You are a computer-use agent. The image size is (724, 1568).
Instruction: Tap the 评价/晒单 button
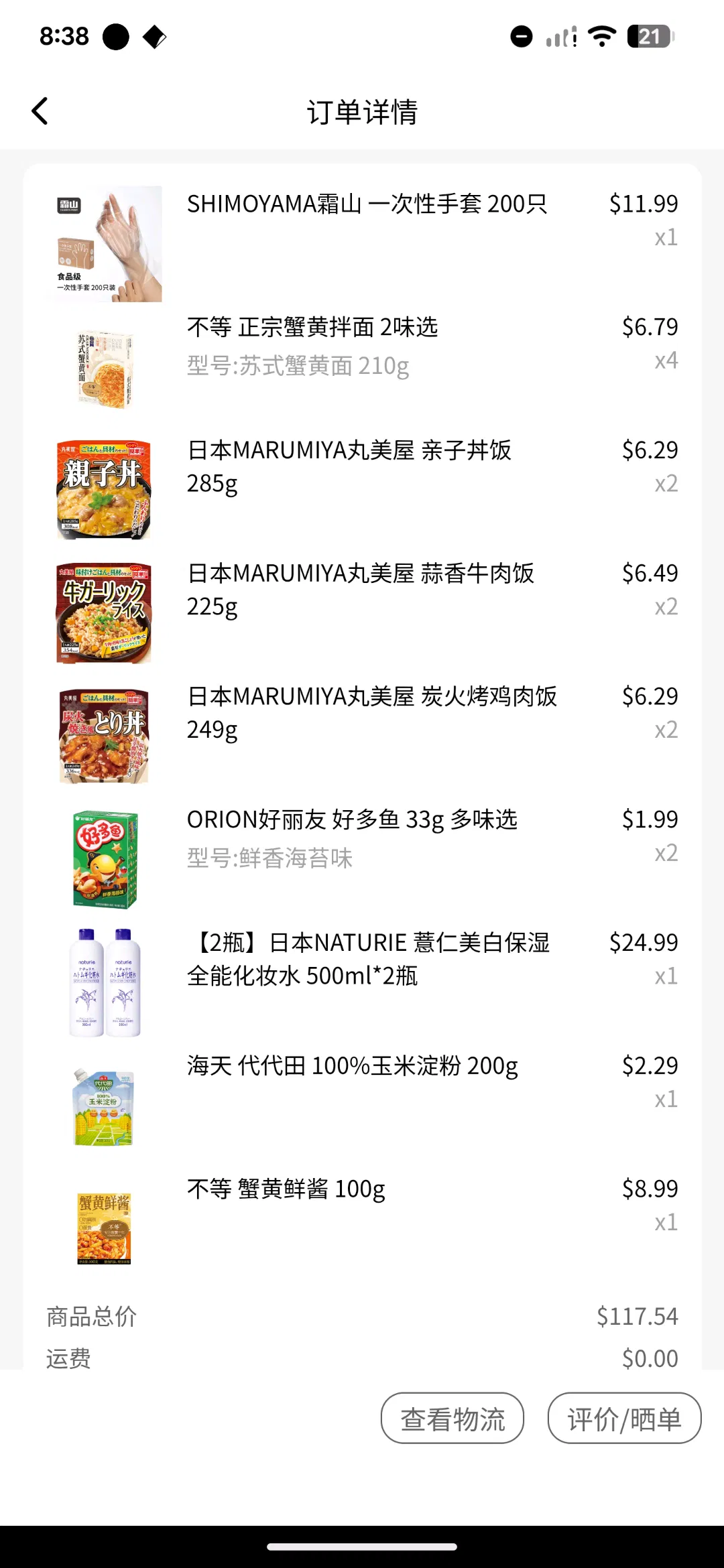click(x=624, y=1418)
